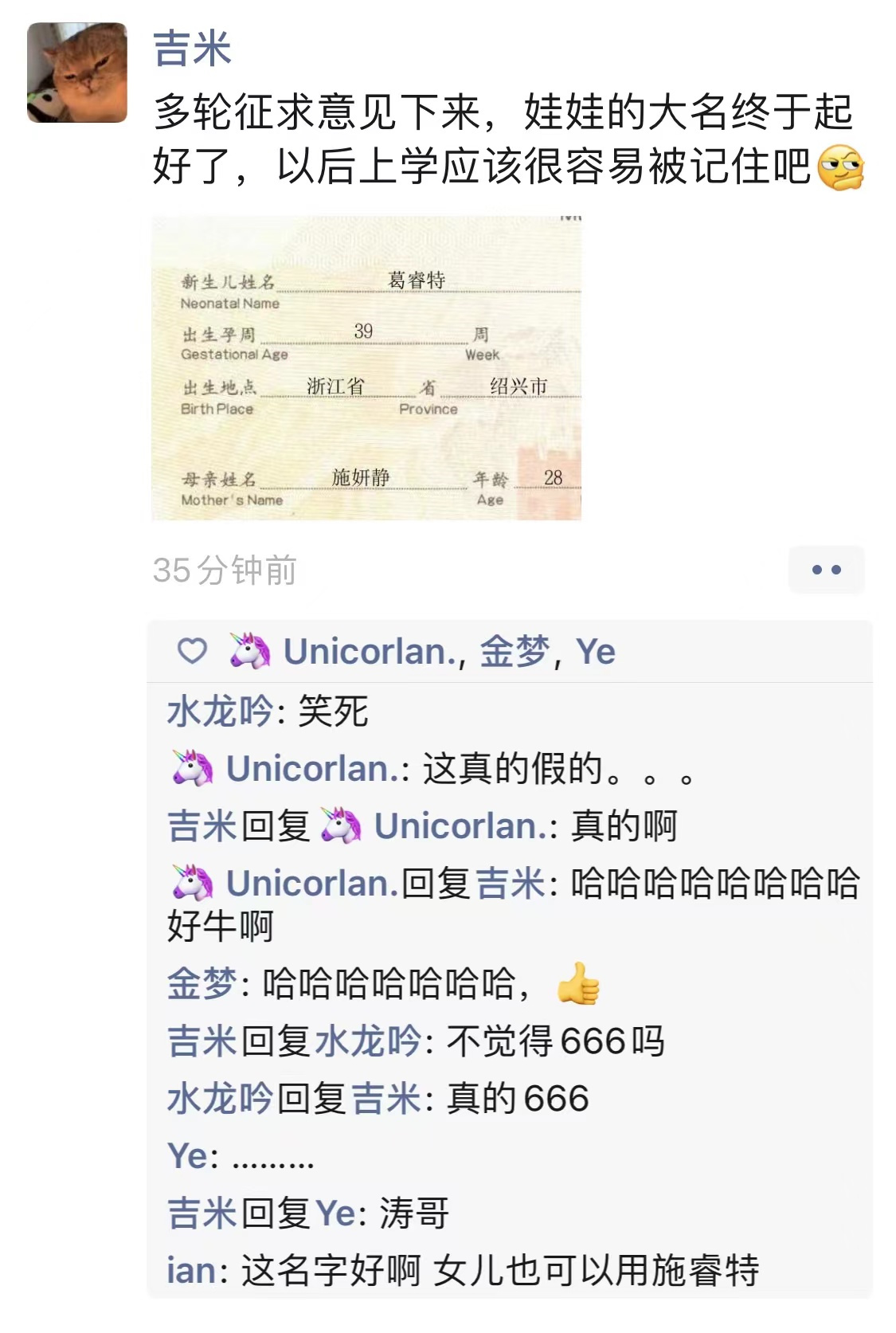Open Ye in the likes list

point(595,652)
